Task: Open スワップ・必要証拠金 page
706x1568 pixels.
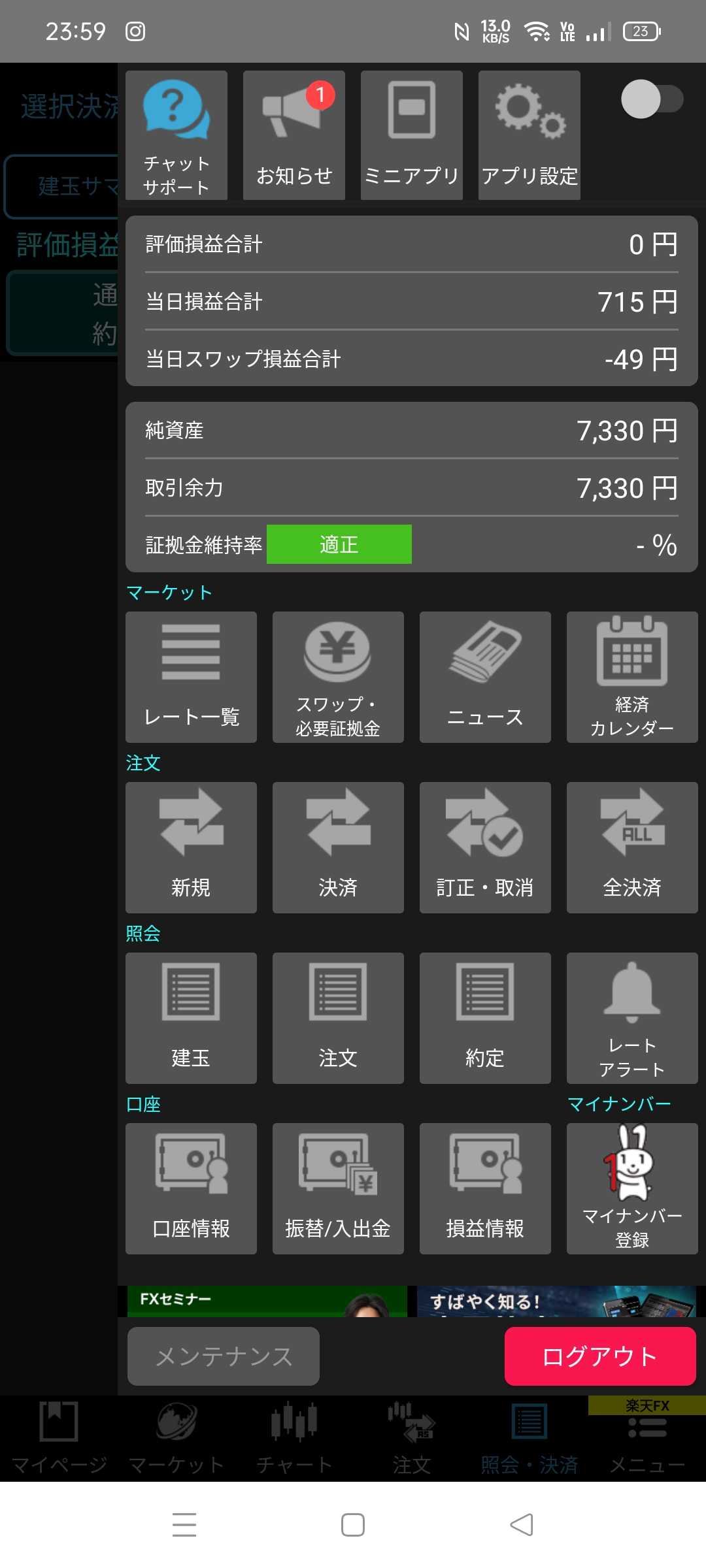Action: point(338,677)
